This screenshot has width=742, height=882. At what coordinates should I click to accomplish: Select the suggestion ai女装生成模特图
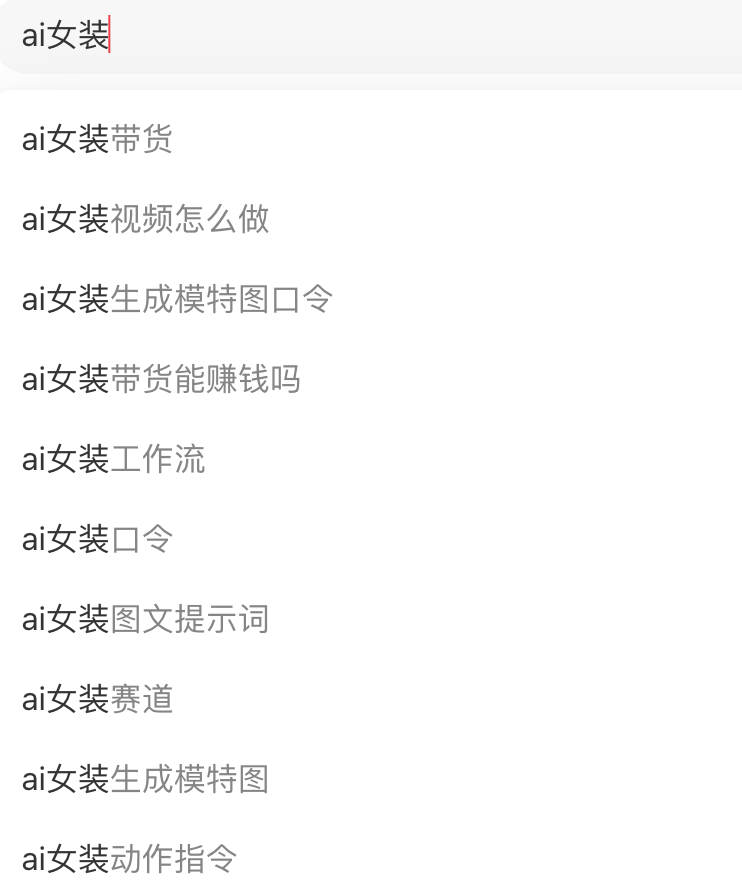tap(371, 778)
